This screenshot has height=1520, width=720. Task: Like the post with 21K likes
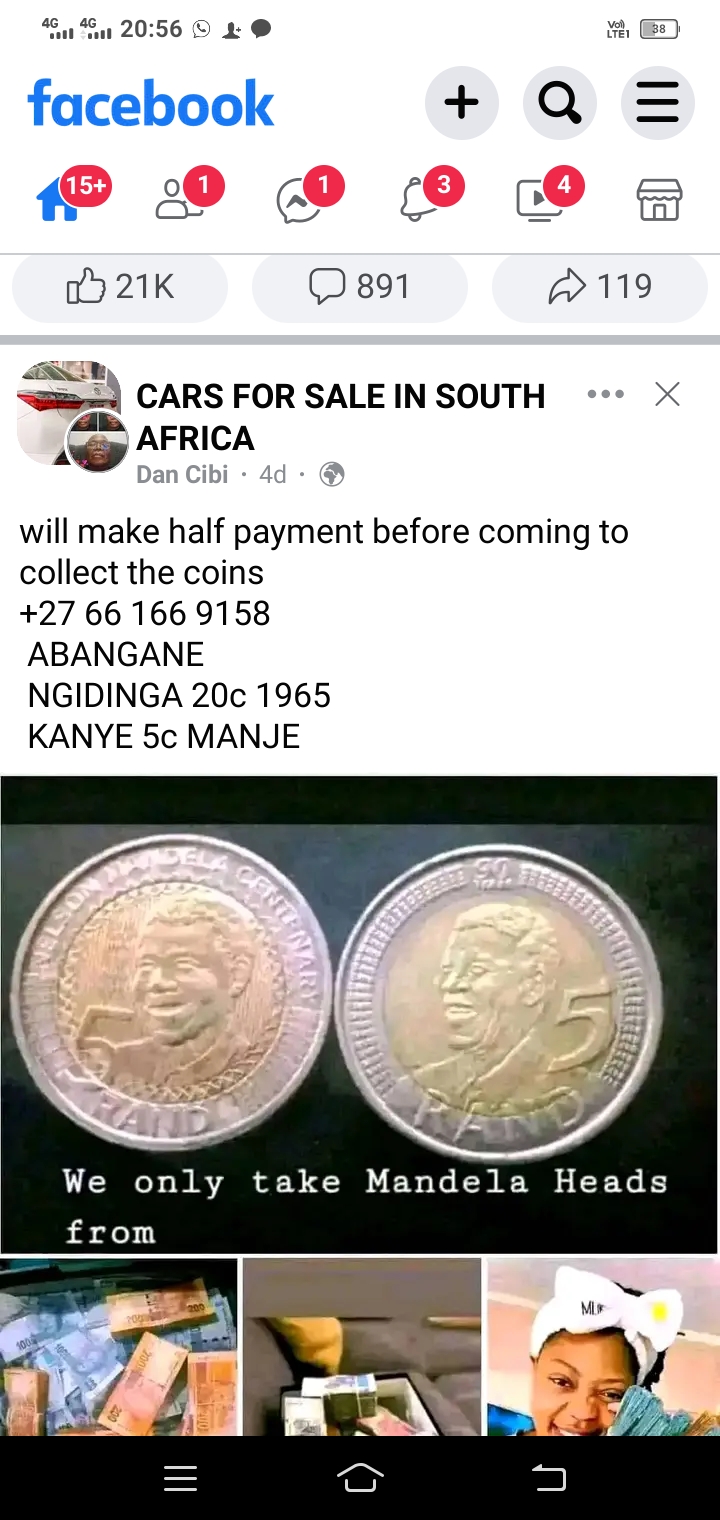click(120, 288)
